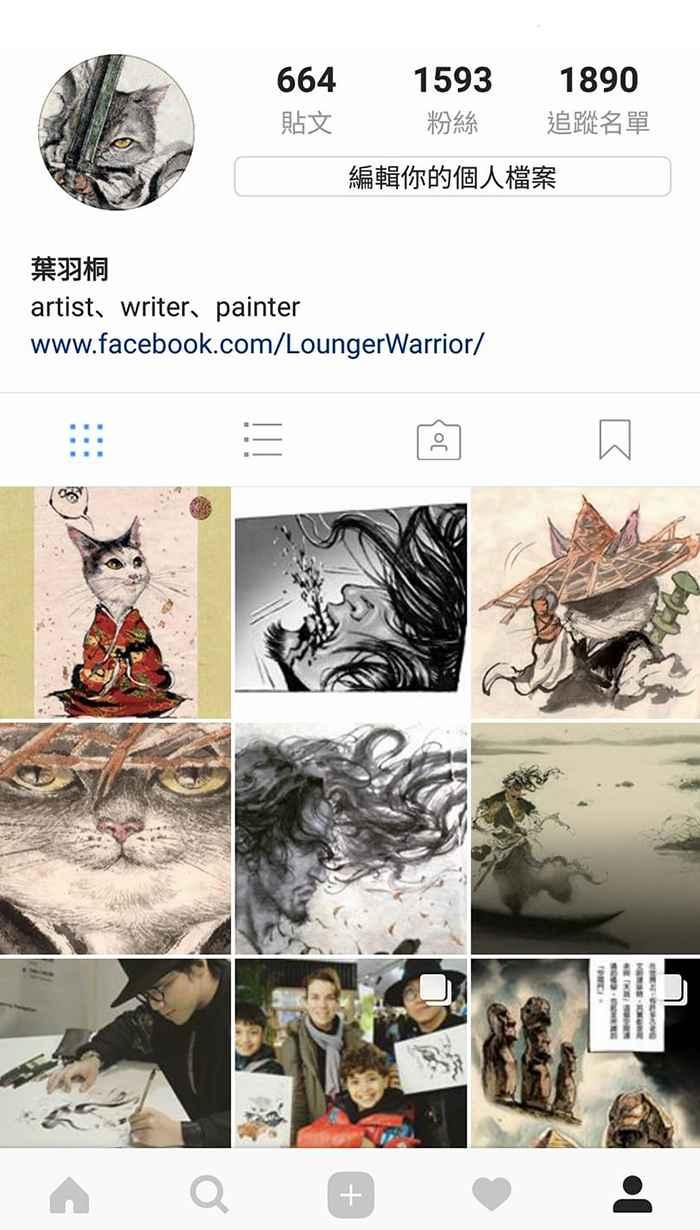View the 1890 追蹤名單 following list
The width and height of the screenshot is (700, 1230).
coord(598,100)
